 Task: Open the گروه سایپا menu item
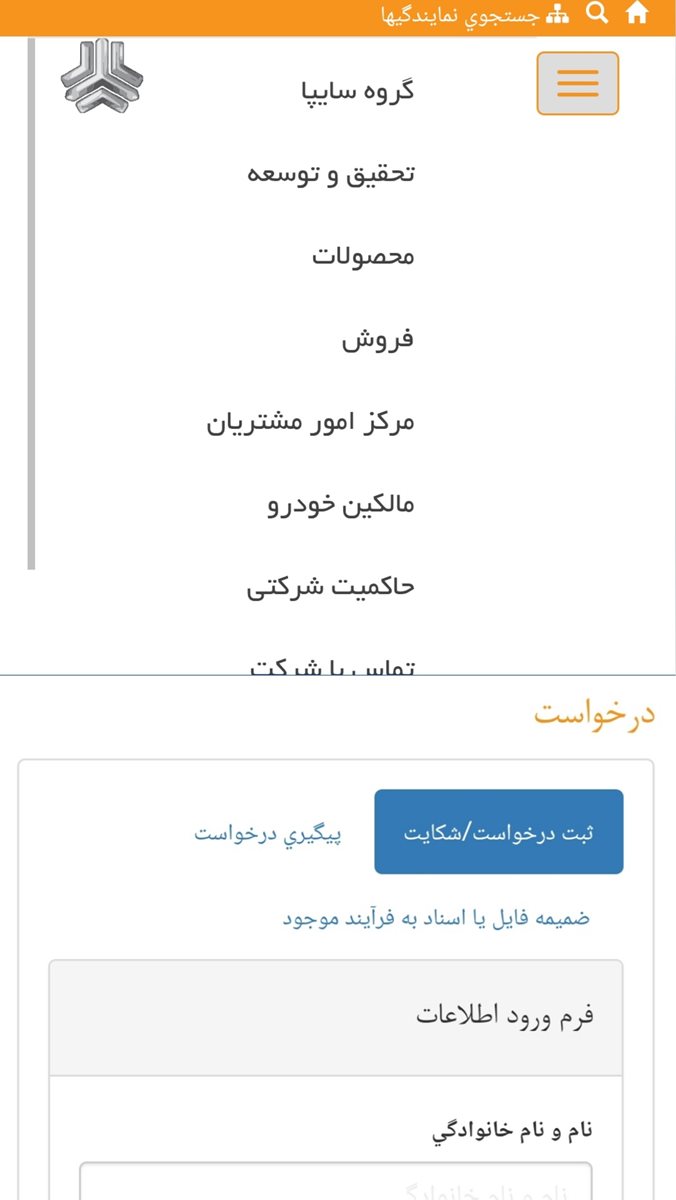[358, 91]
